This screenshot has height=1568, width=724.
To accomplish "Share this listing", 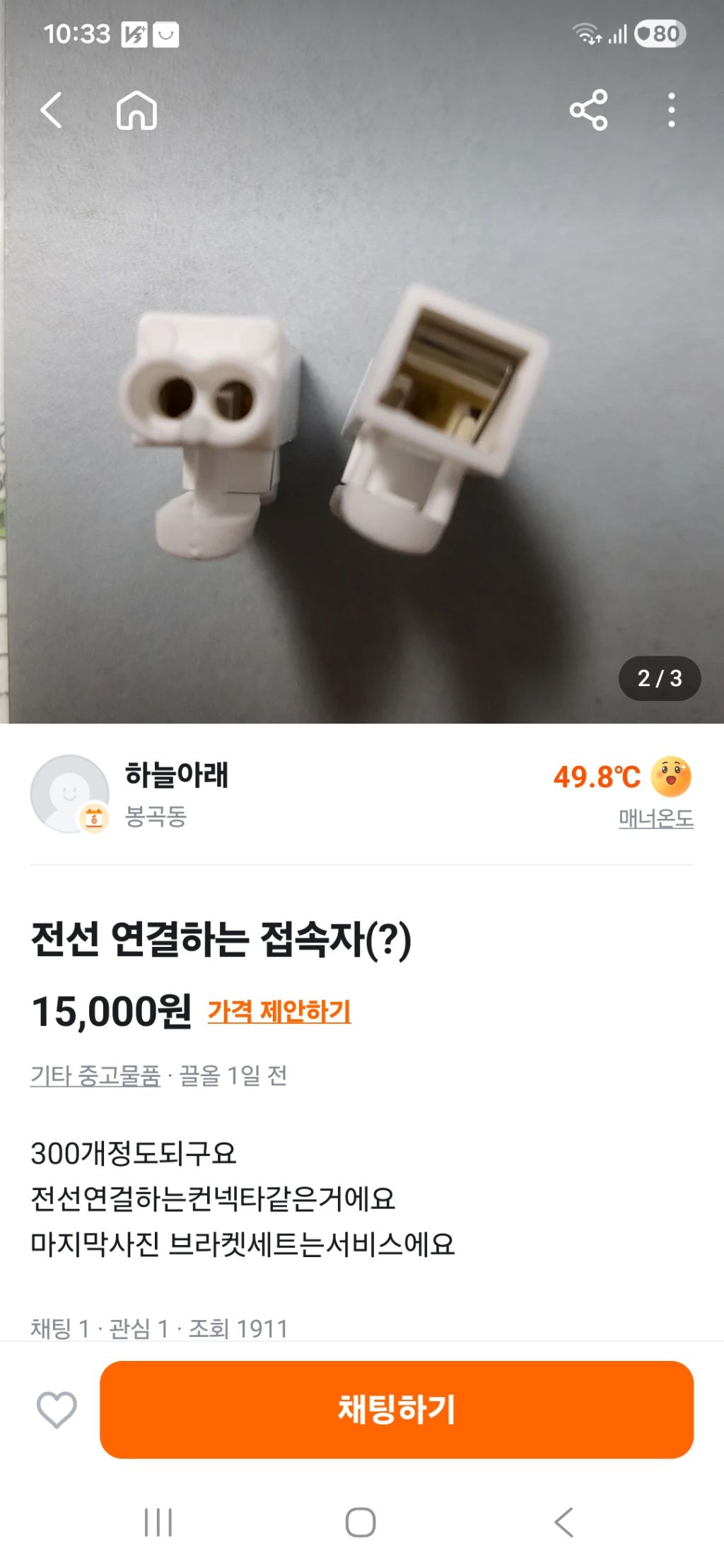I will (588, 110).
